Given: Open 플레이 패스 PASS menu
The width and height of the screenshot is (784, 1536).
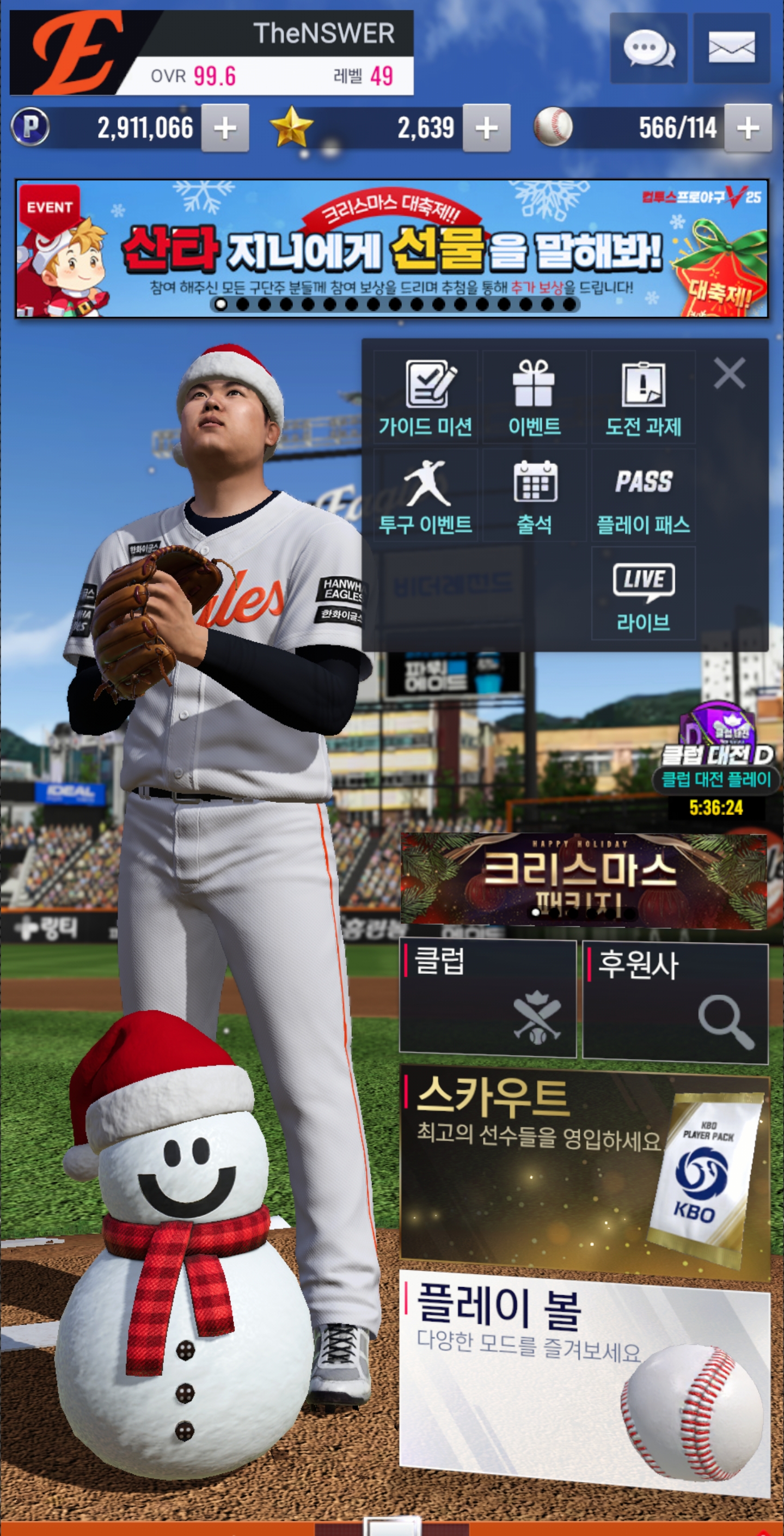Looking at the screenshot, I should click(642, 496).
